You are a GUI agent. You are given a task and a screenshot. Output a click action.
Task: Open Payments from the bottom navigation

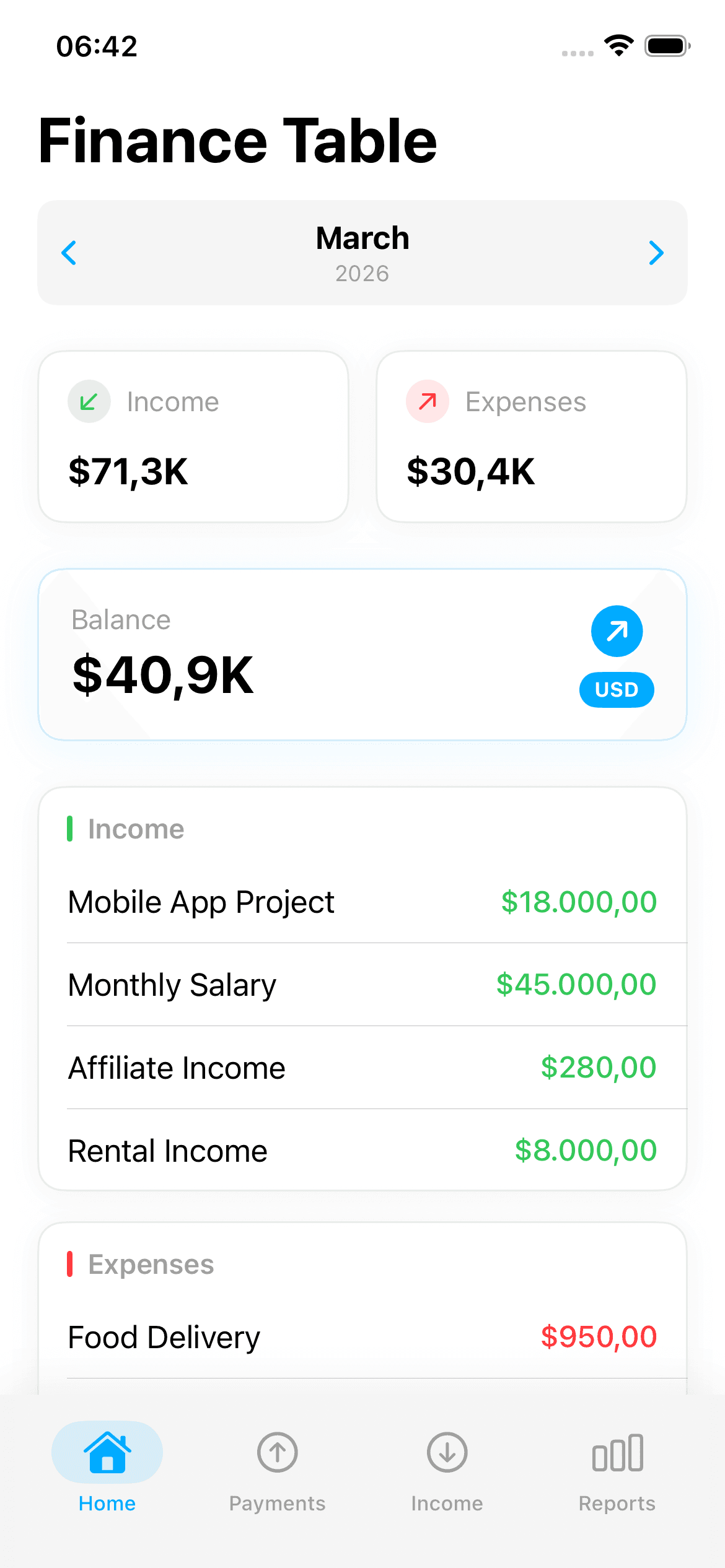pyautogui.click(x=276, y=1452)
